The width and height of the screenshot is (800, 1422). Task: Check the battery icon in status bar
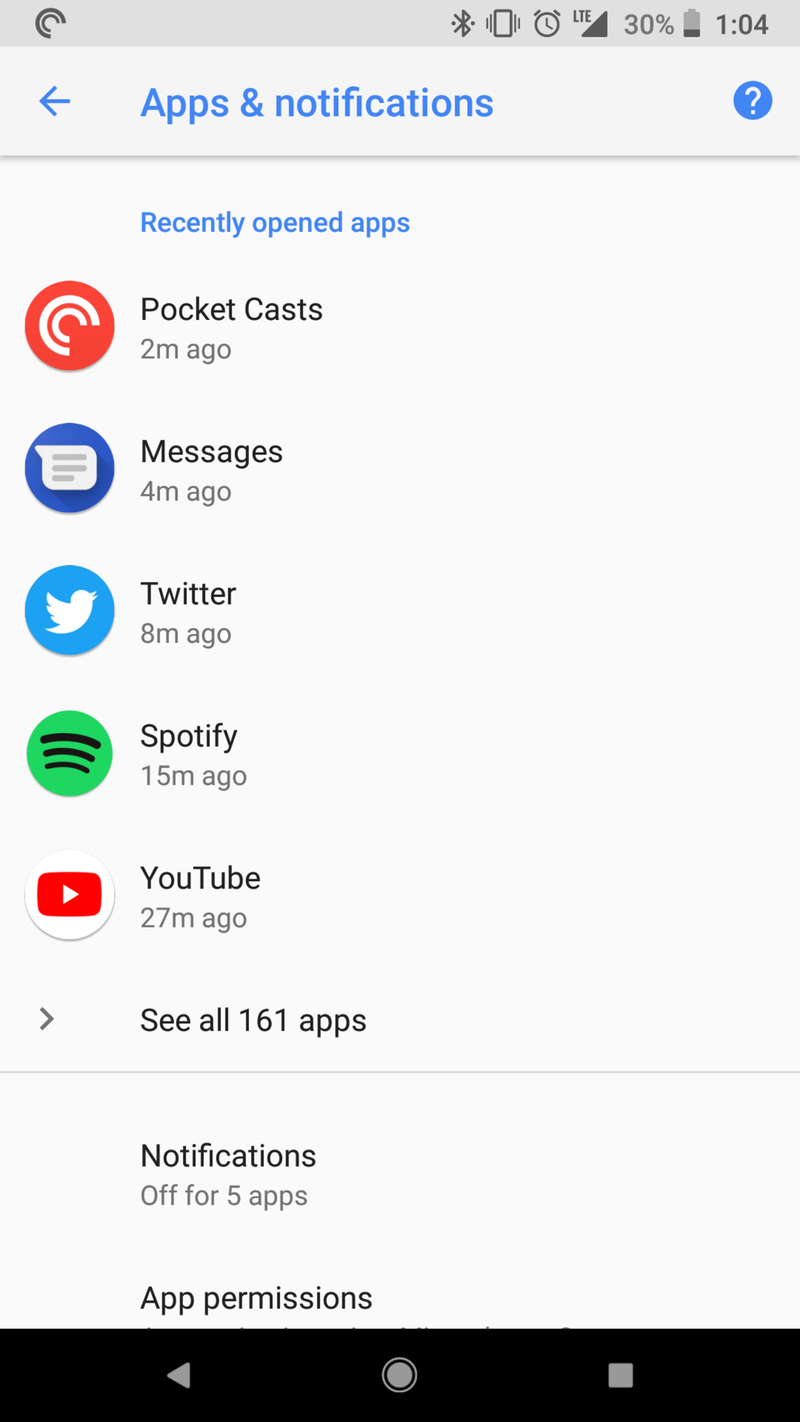point(688,23)
